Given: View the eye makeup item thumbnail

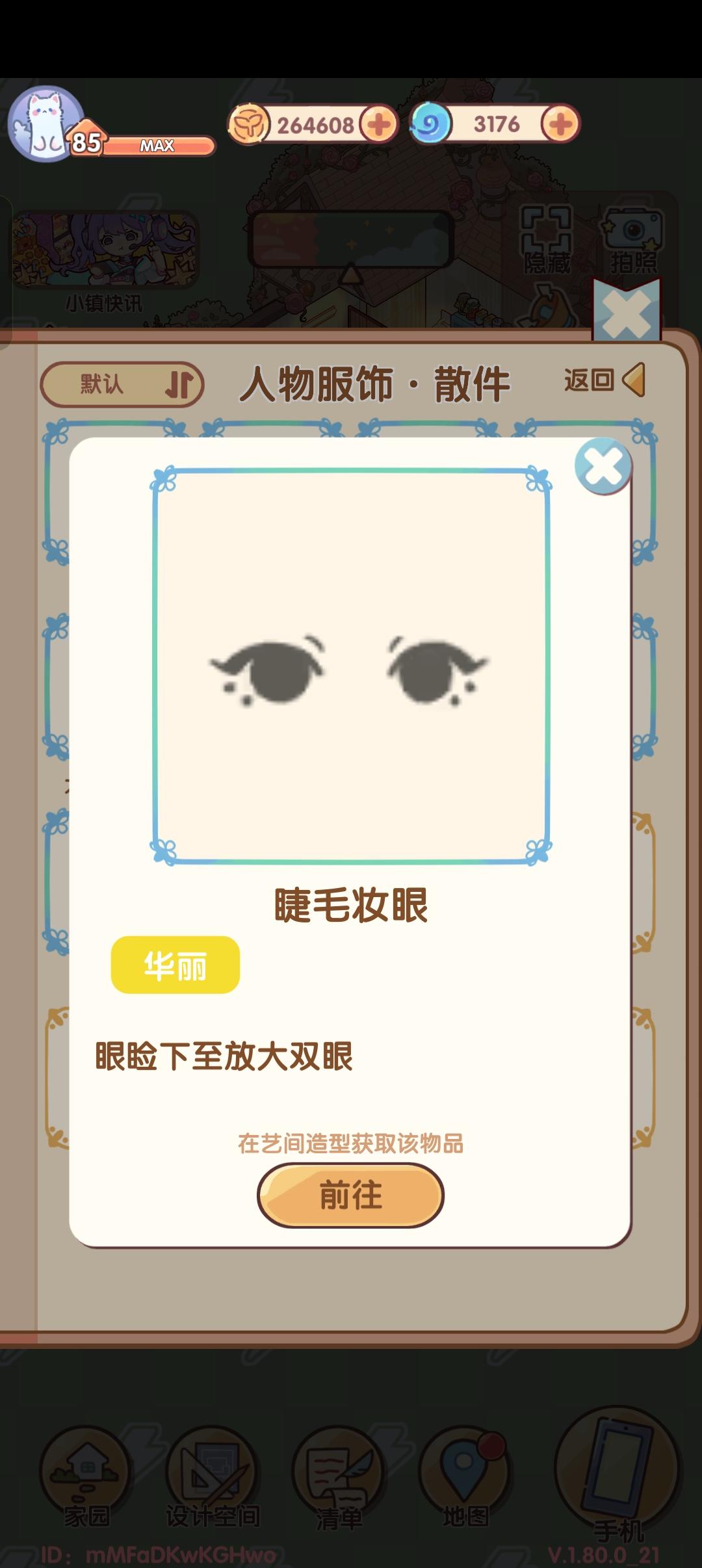Looking at the screenshot, I should click(x=351, y=673).
